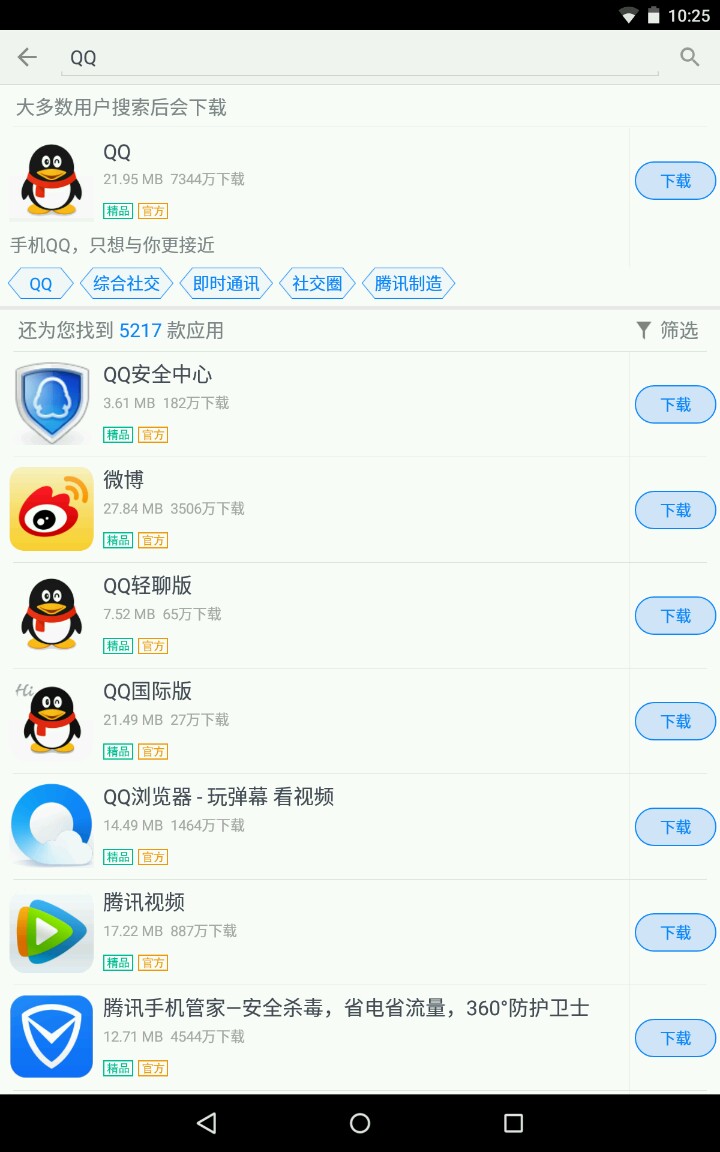Viewport: 720px width, 1152px height.
Task: Go back using the top-left arrow
Action: 27,57
